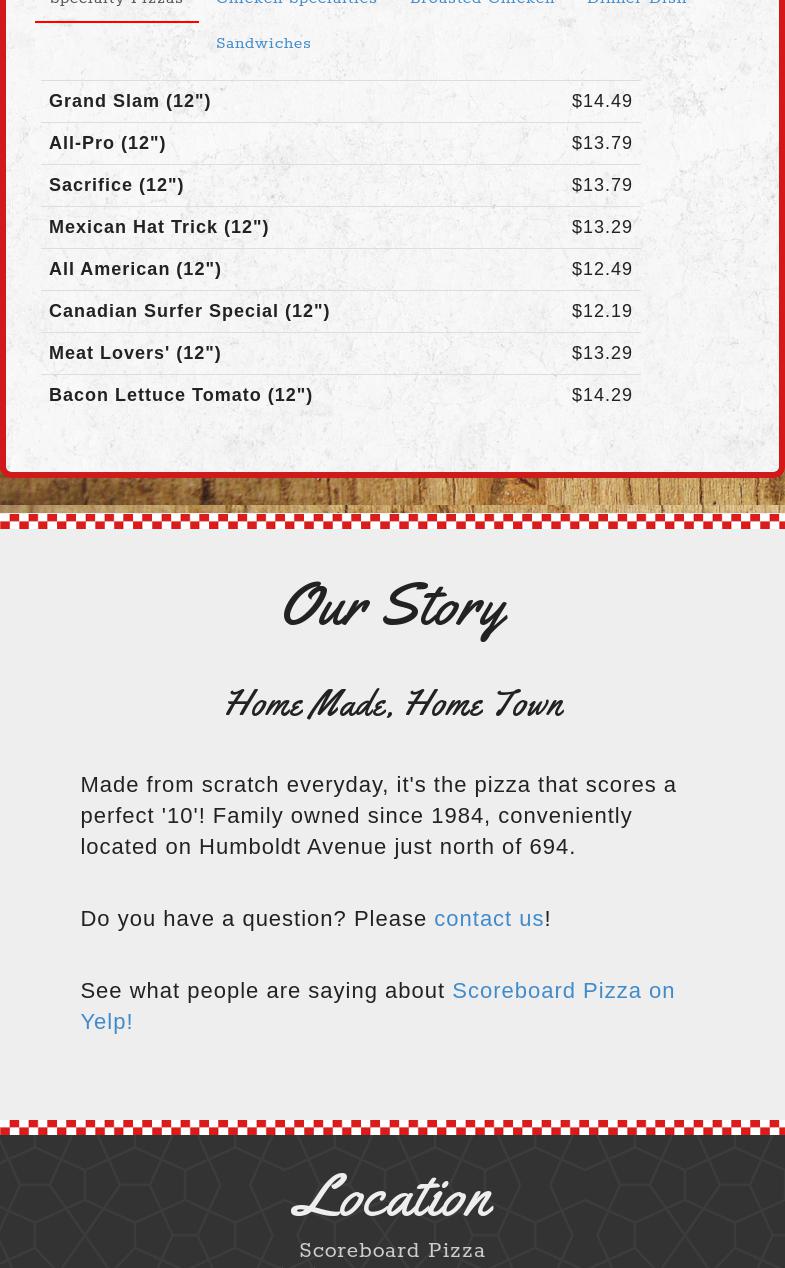The image size is (785, 1268).
Task: Switch to the Chicken Specialties tab
Action: click(x=296, y=4)
